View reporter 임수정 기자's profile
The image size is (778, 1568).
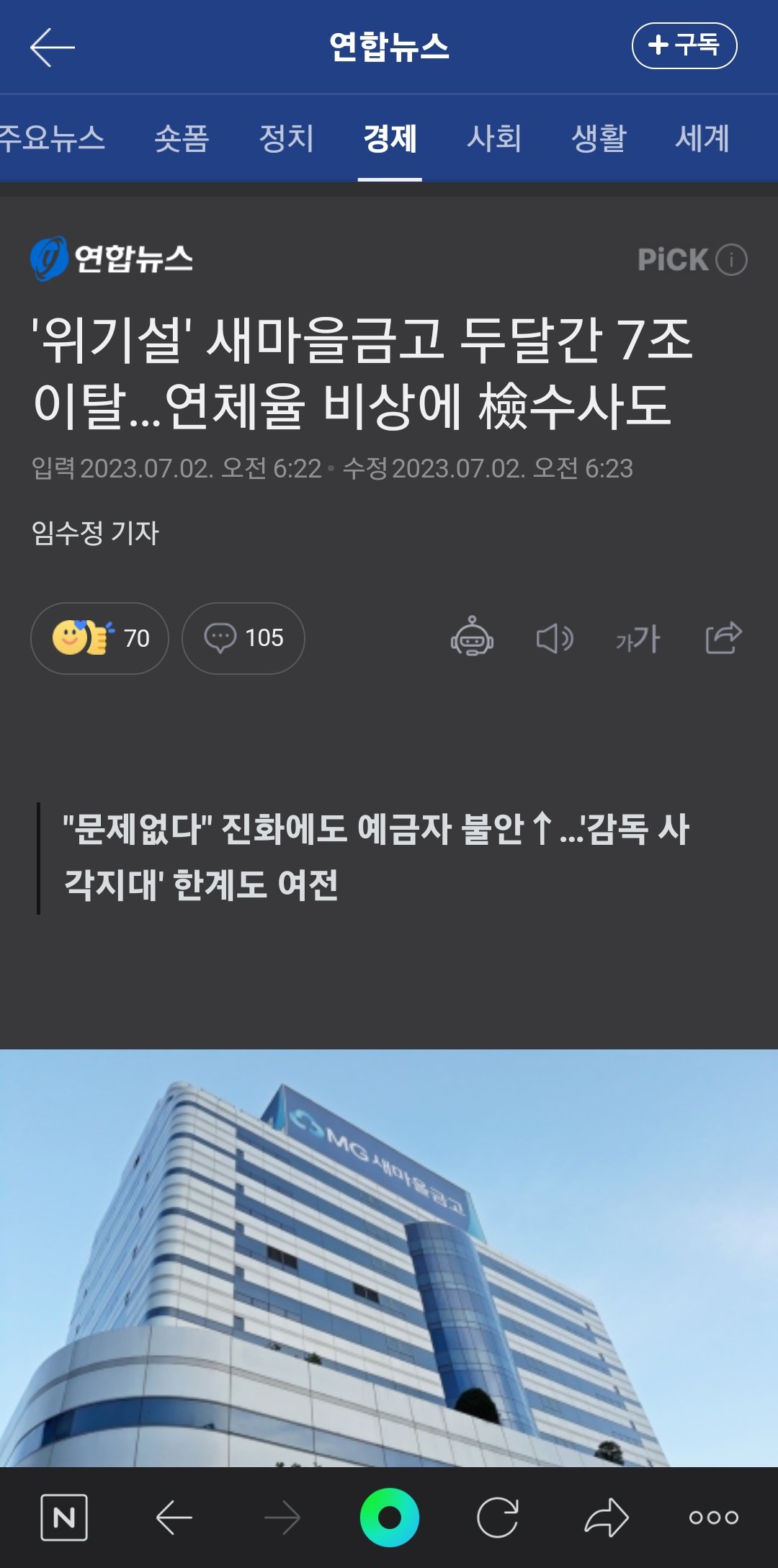point(95,533)
